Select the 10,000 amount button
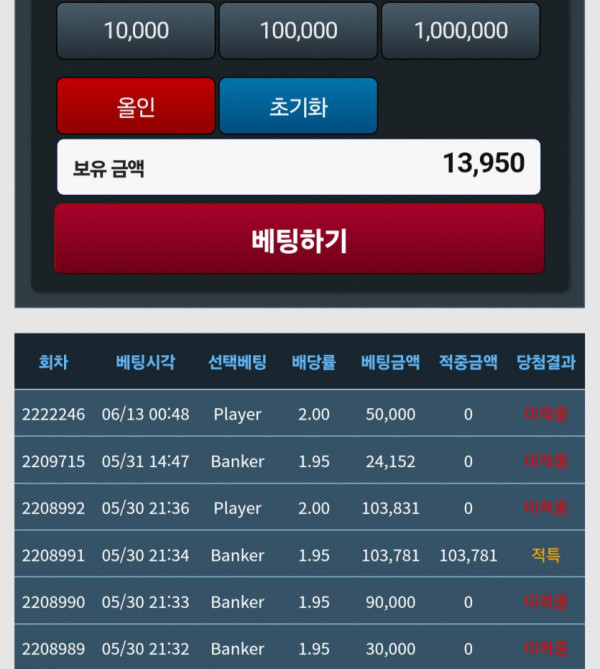This screenshot has height=669, width=600. coord(136,30)
